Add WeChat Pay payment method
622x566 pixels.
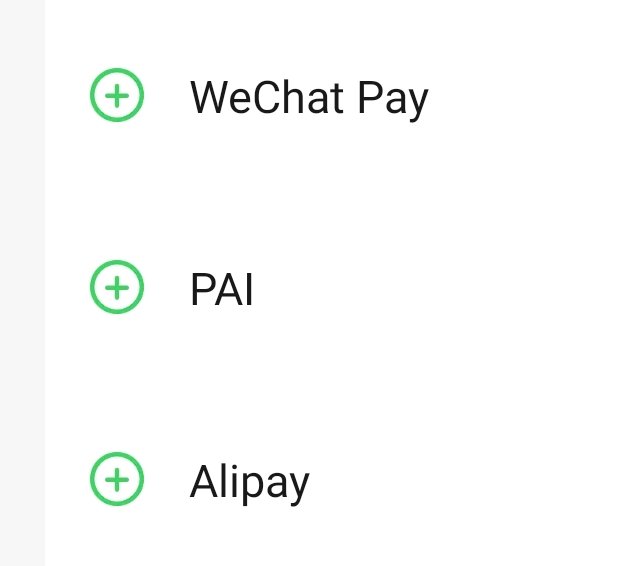point(117,97)
